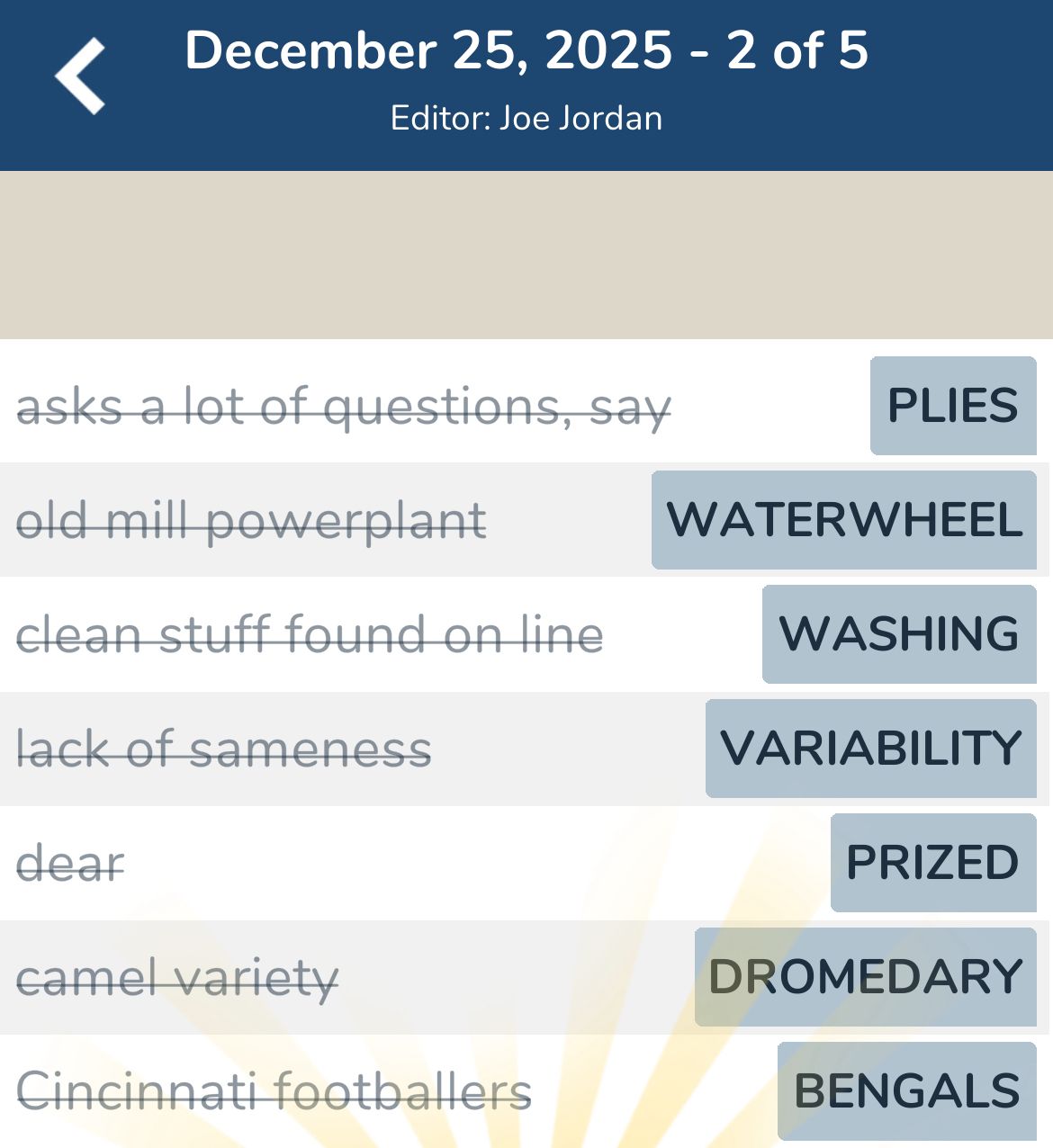Image resolution: width=1053 pixels, height=1148 pixels.
Task: Click the beige banner area above the clues
Action: coord(526,252)
